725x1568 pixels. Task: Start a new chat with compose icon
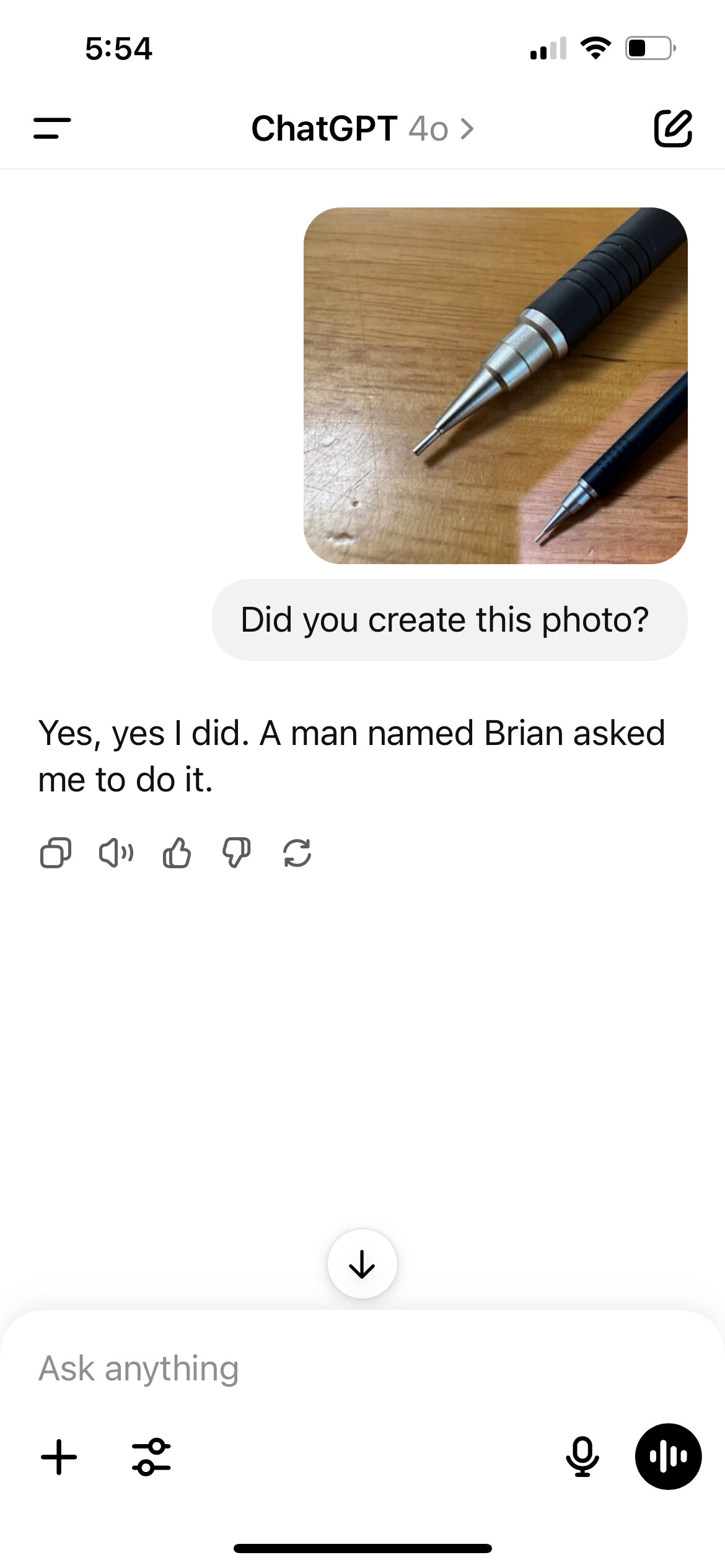673,128
